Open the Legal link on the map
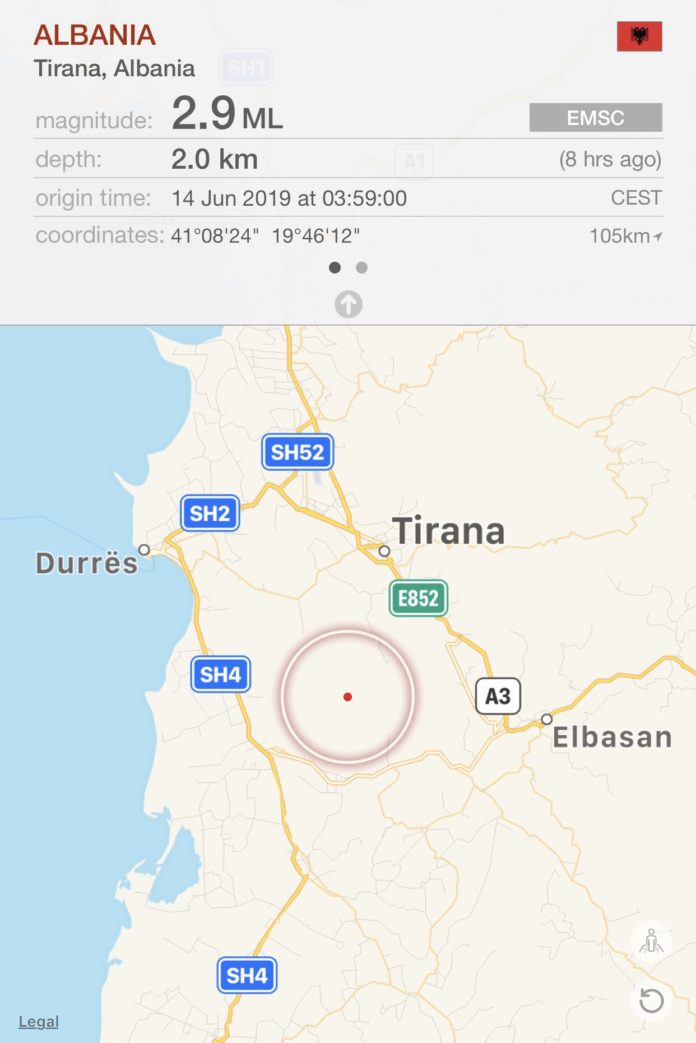Image resolution: width=696 pixels, height=1043 pixels. click(38, 1021)
